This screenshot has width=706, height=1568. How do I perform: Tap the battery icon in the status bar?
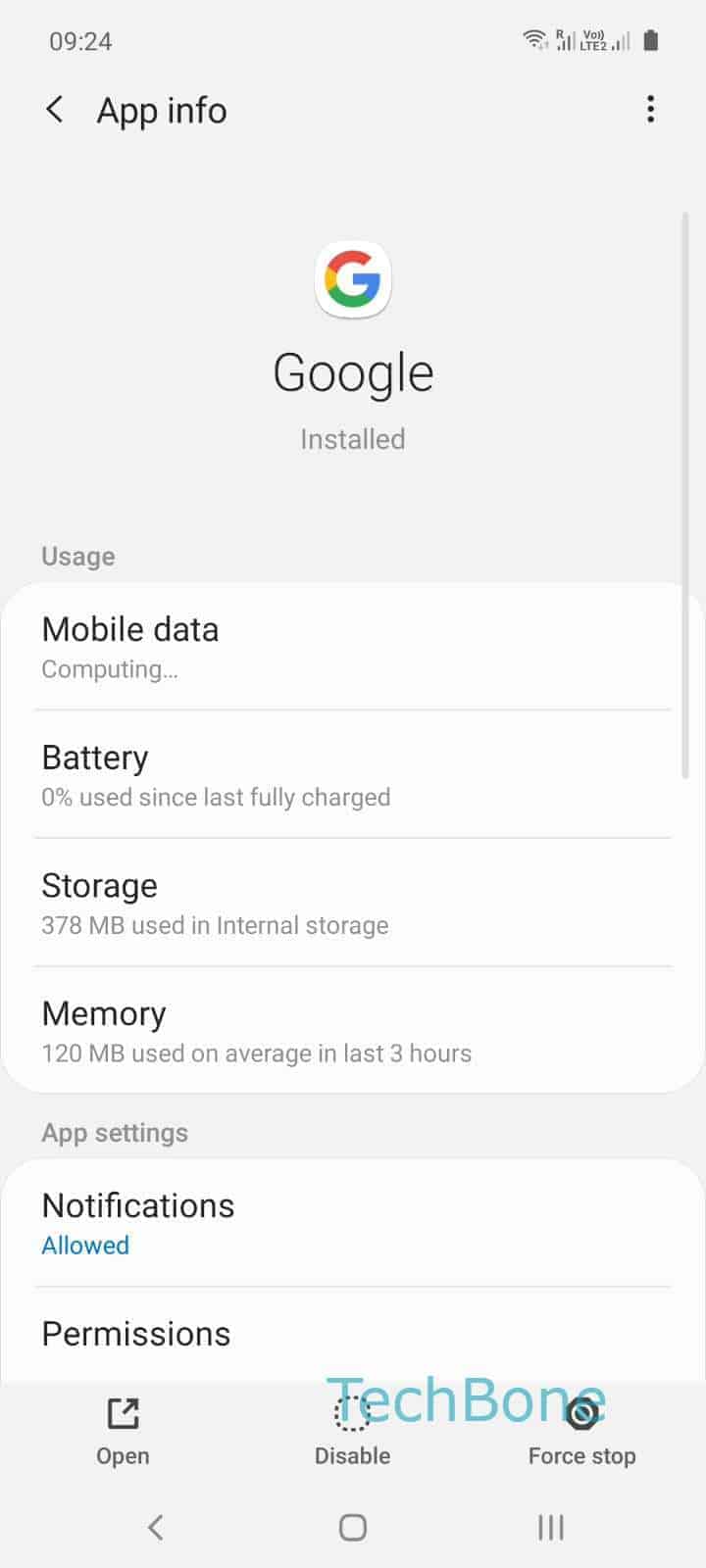tap(650, 39)
